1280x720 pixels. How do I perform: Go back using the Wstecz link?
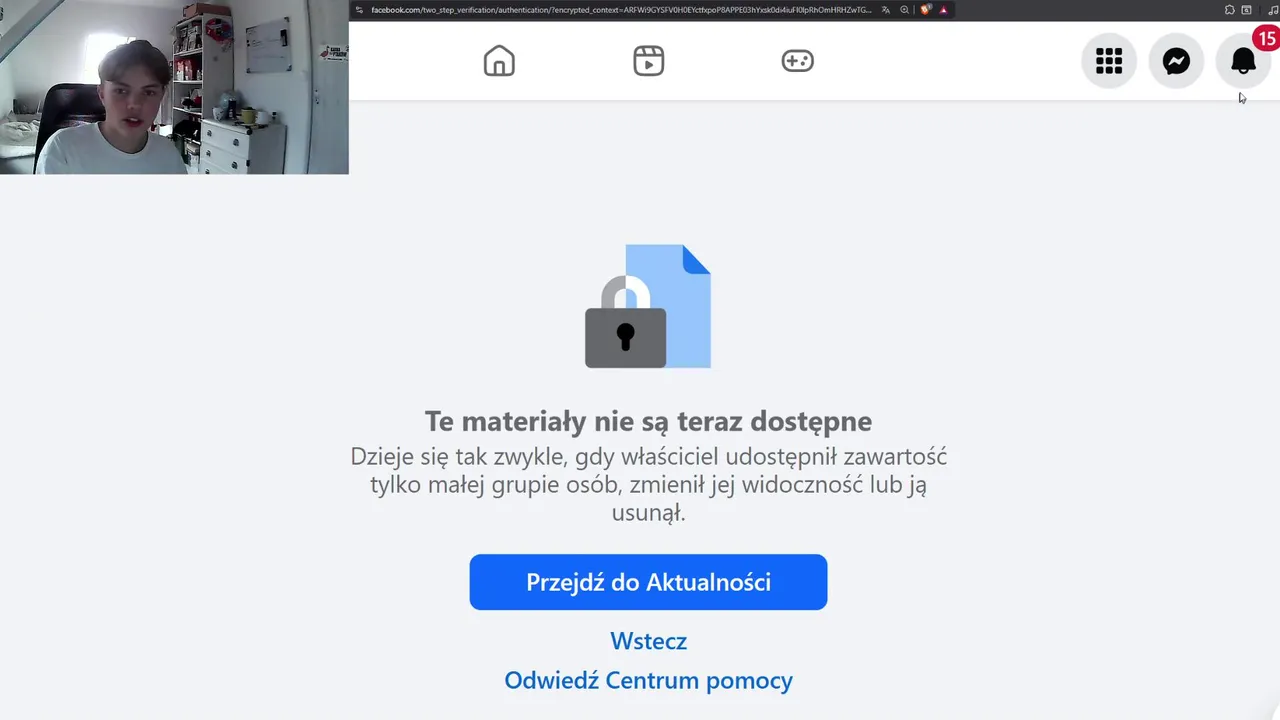[x=648, y=641]
